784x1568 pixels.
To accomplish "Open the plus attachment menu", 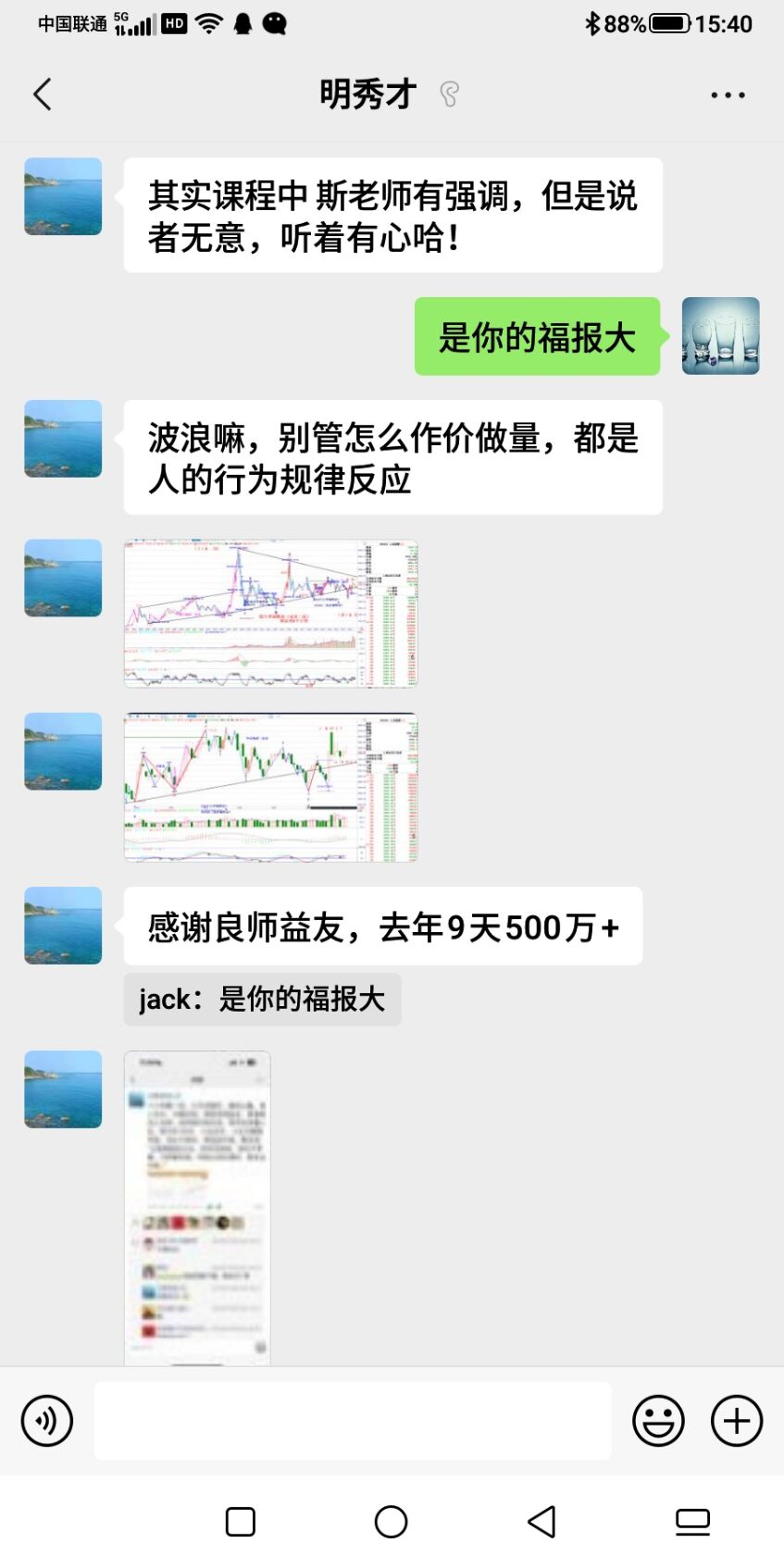I will 737,1421.
